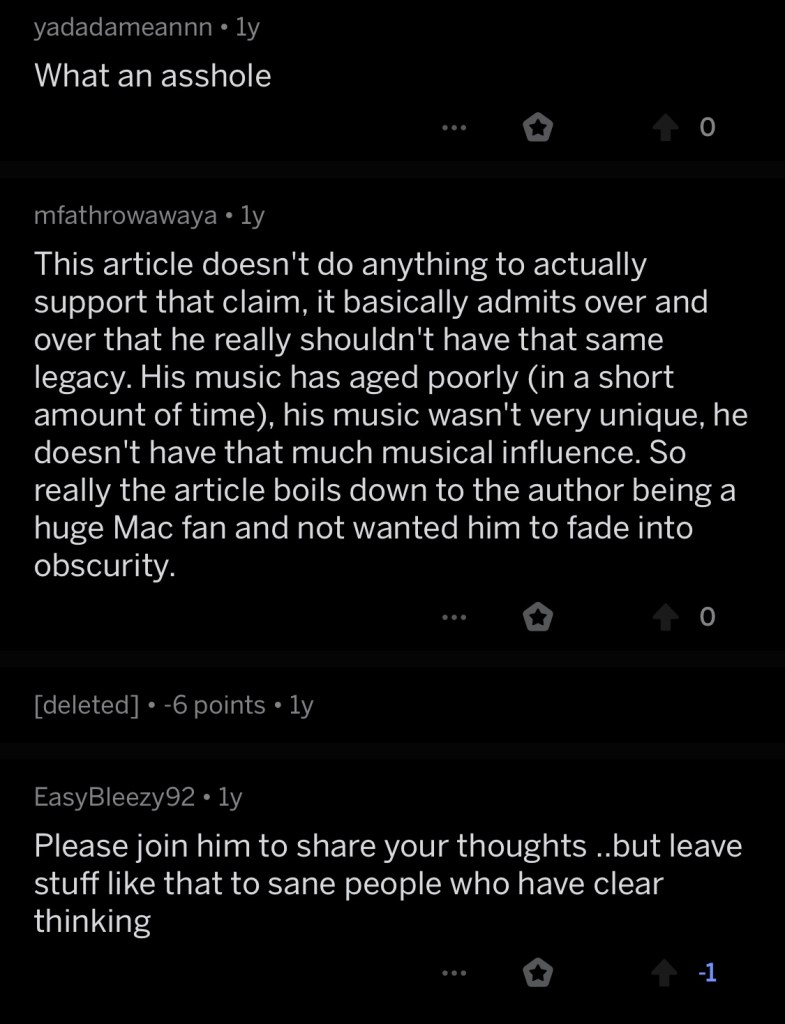Screen dimensions: 785x1024
Task: Upvote EasyBleezy92's comment
Action: (x=662, y=971)
